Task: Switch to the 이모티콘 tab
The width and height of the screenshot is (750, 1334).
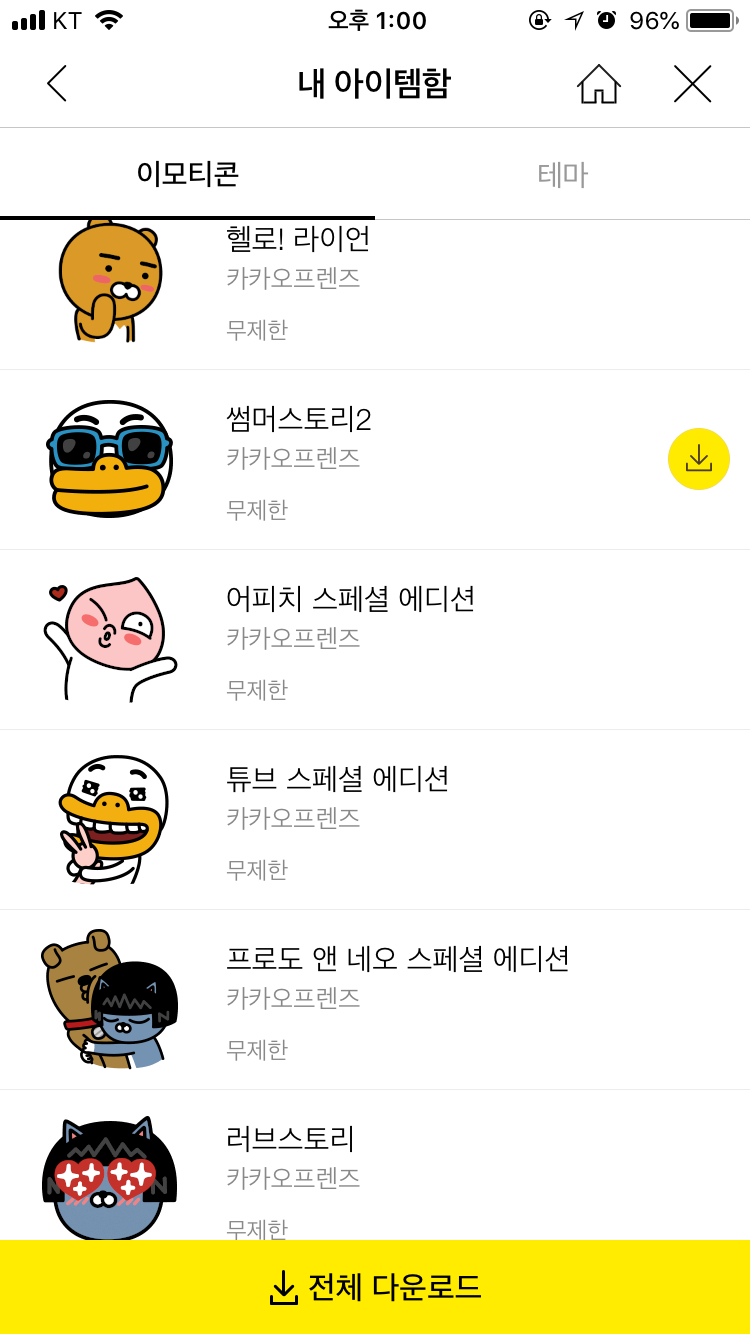Action: 188,175
